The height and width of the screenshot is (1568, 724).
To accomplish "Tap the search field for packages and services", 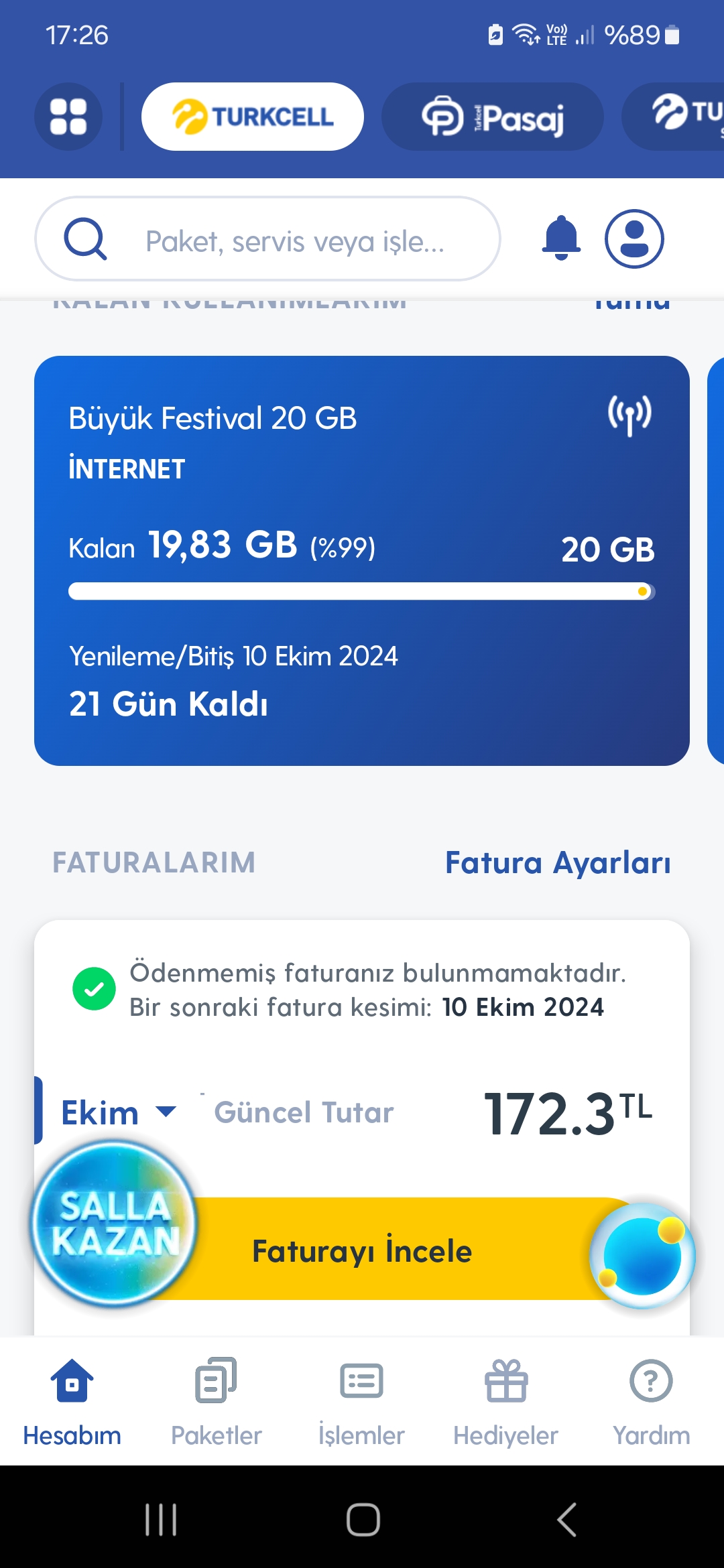I will [x=267, y=239].
